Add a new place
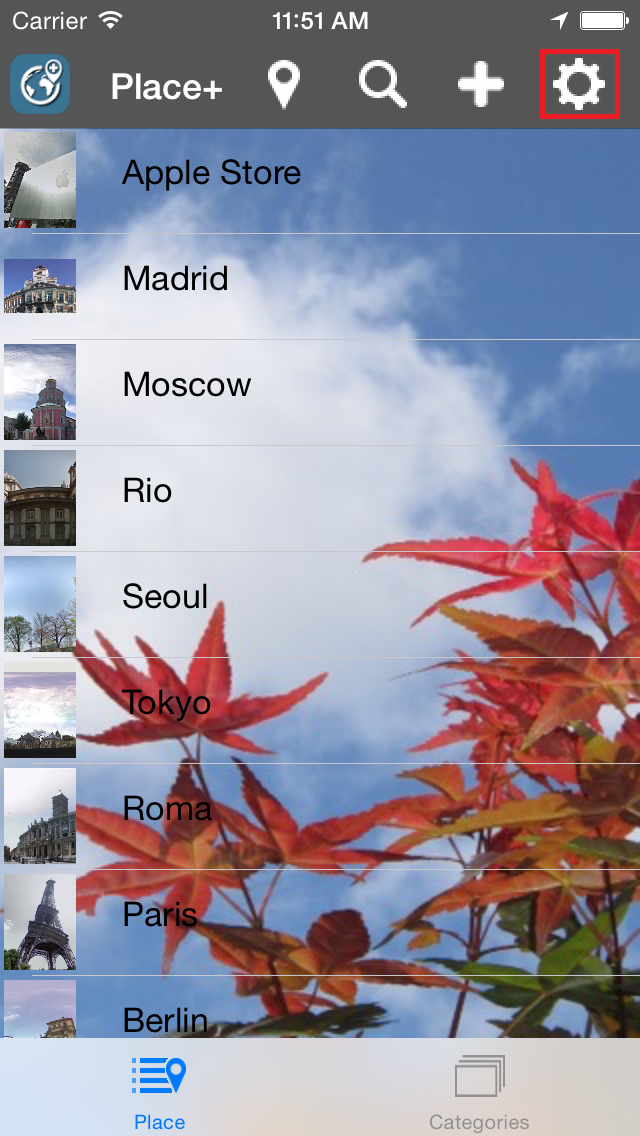Screen dimensions: 640x1136 (x=481, y=85)
